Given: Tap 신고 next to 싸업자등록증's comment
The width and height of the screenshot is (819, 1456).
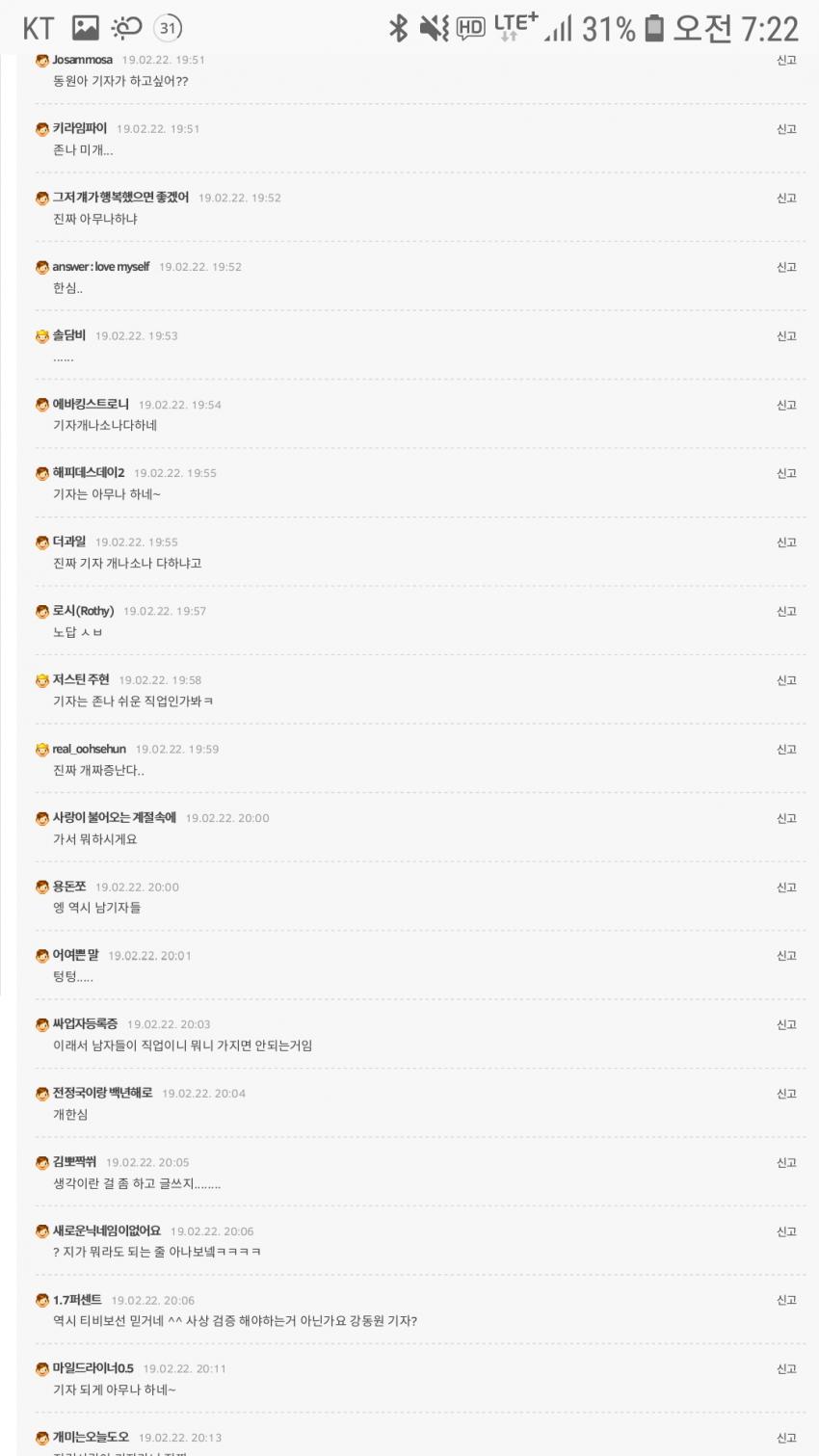Looking at the screenshot, I should tap(786, 1024).
